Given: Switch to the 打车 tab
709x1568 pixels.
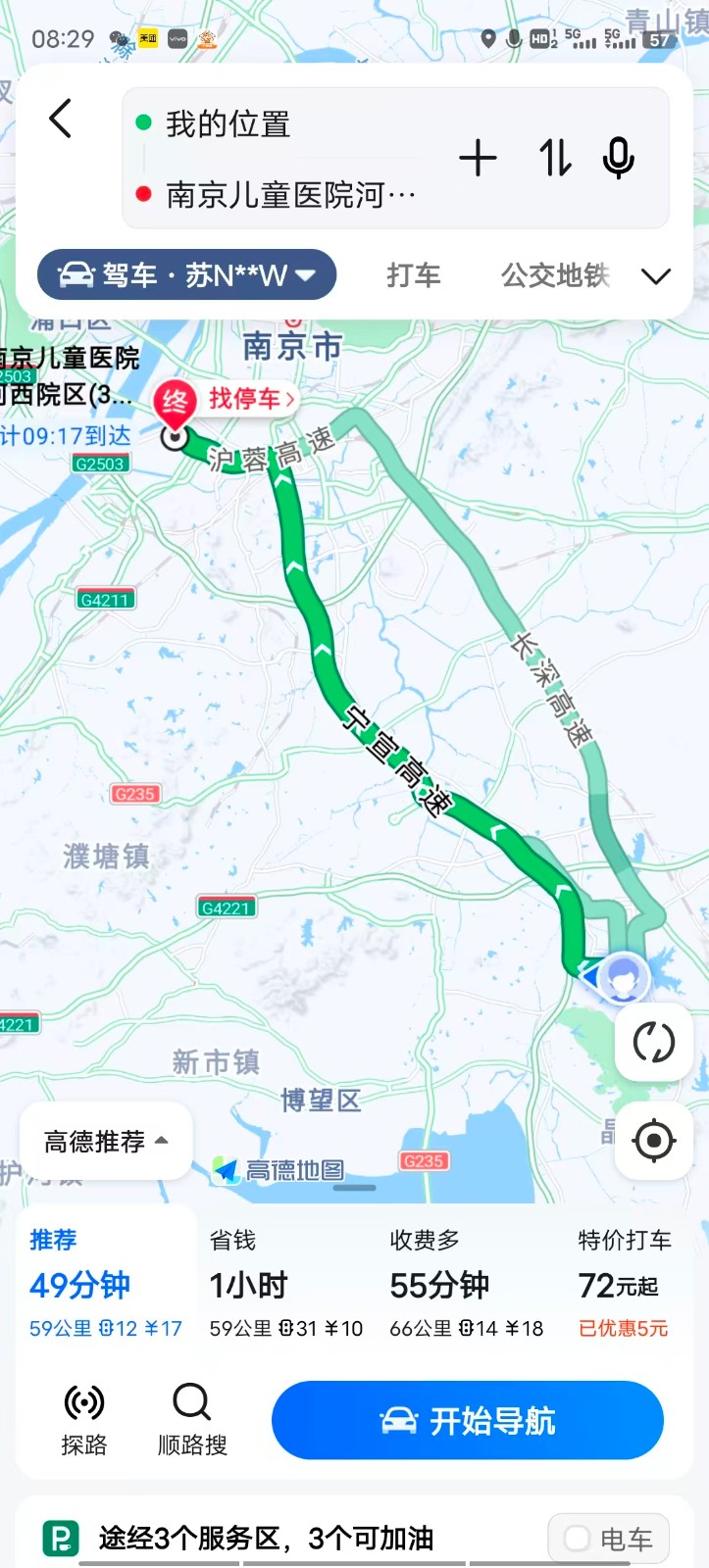Looking at the screenshot, I should click(413, 275).
